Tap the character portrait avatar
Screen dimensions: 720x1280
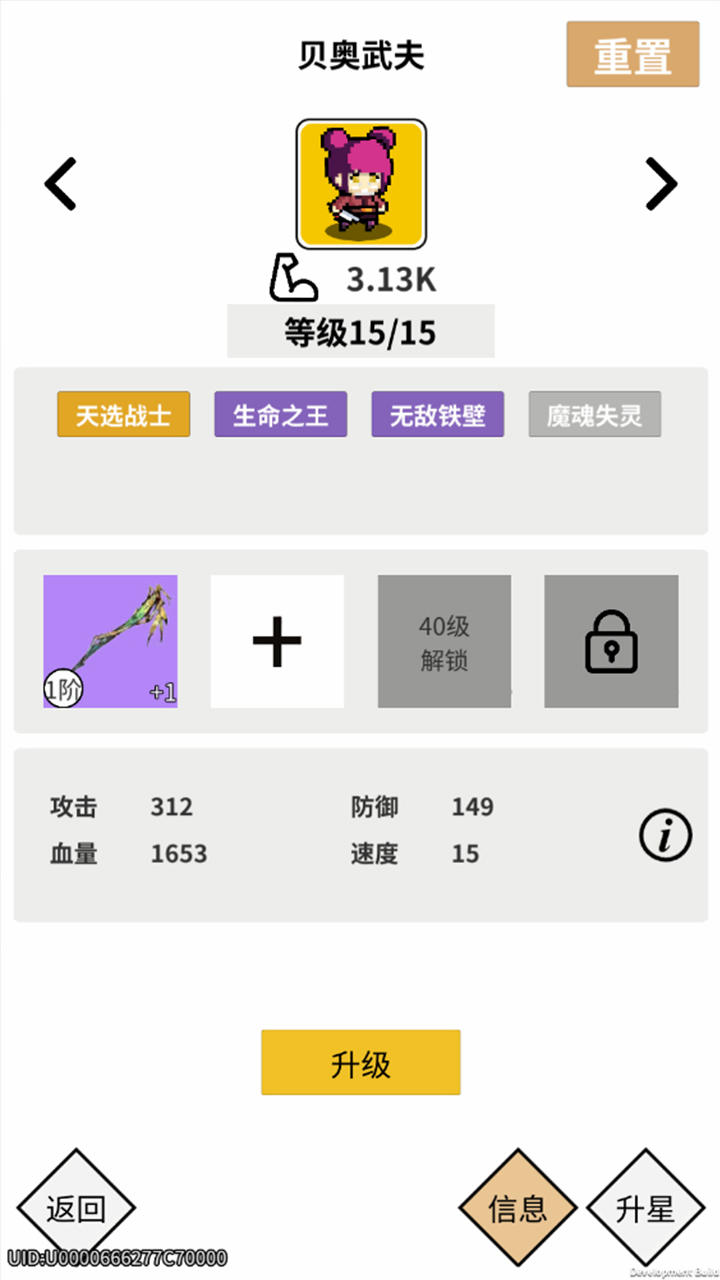pyautogui.click(x=361, y=184)
